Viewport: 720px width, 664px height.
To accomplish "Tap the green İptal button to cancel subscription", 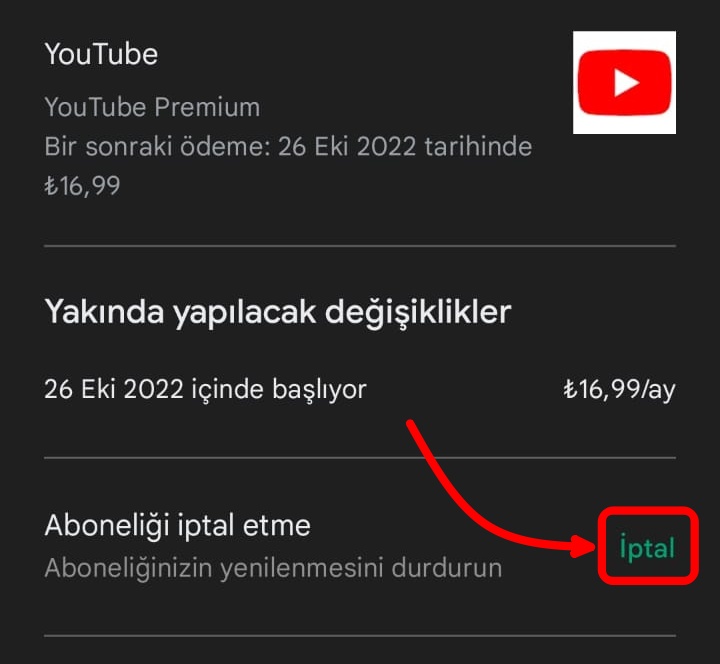I will click(647, 548).
